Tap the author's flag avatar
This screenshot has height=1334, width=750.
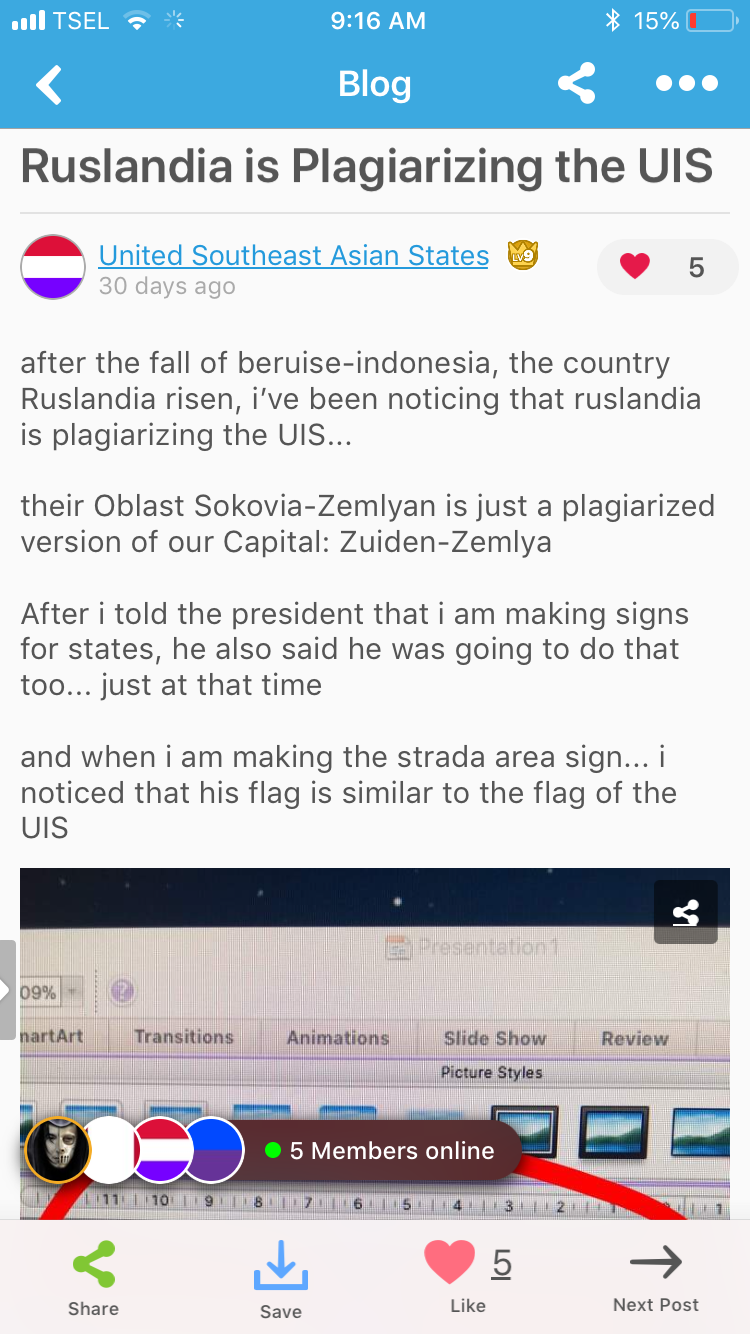tap(53, 267)
